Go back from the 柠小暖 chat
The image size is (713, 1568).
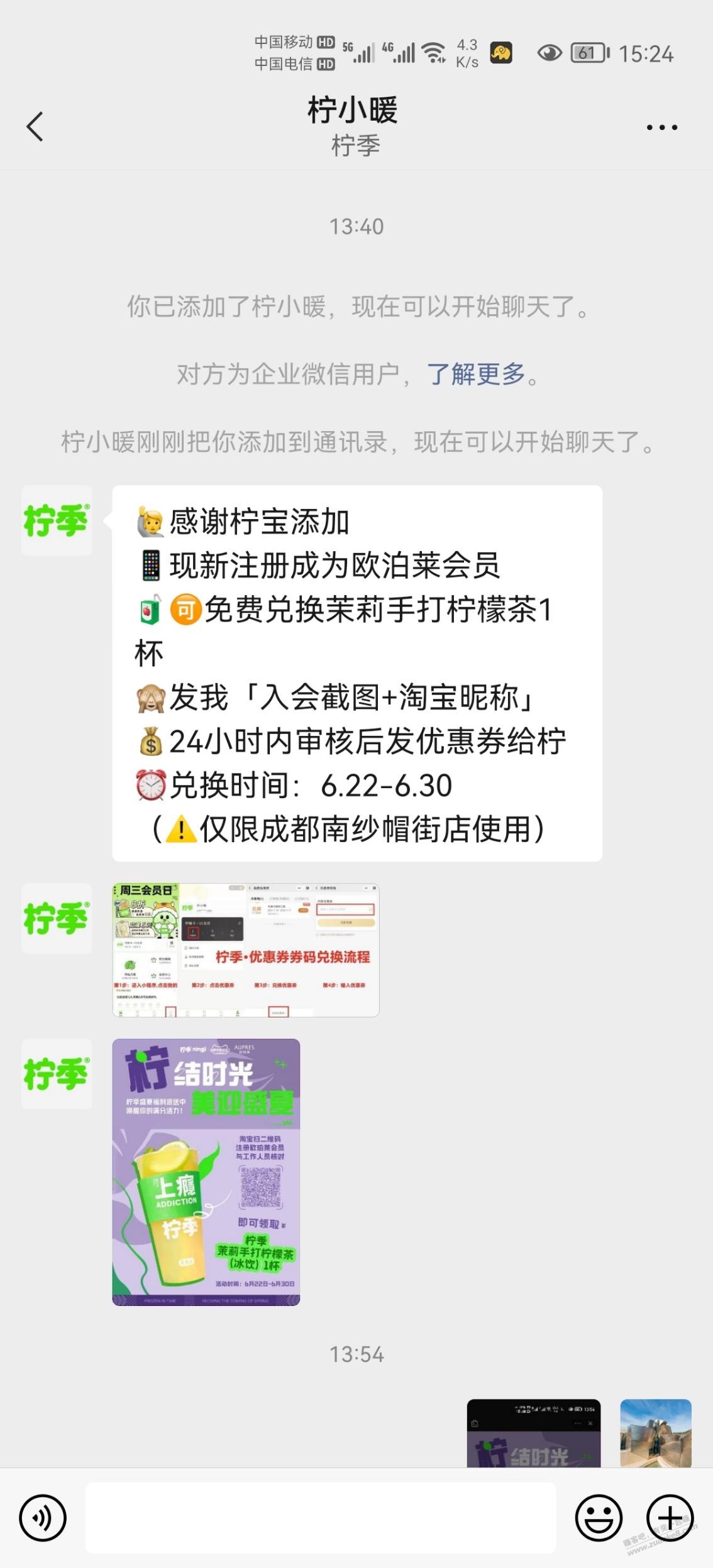coord(35,126)
